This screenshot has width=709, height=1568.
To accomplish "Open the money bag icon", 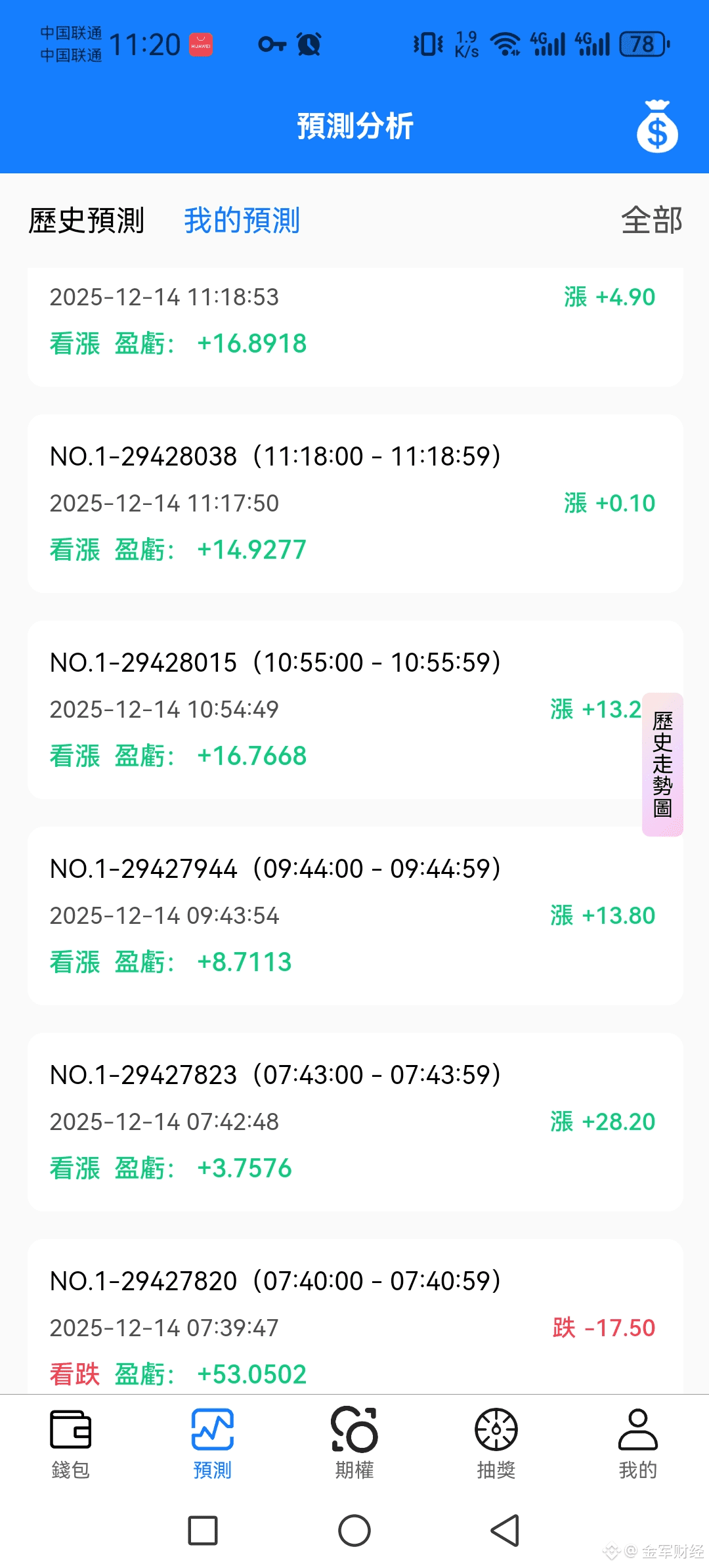I will point(656,127).
